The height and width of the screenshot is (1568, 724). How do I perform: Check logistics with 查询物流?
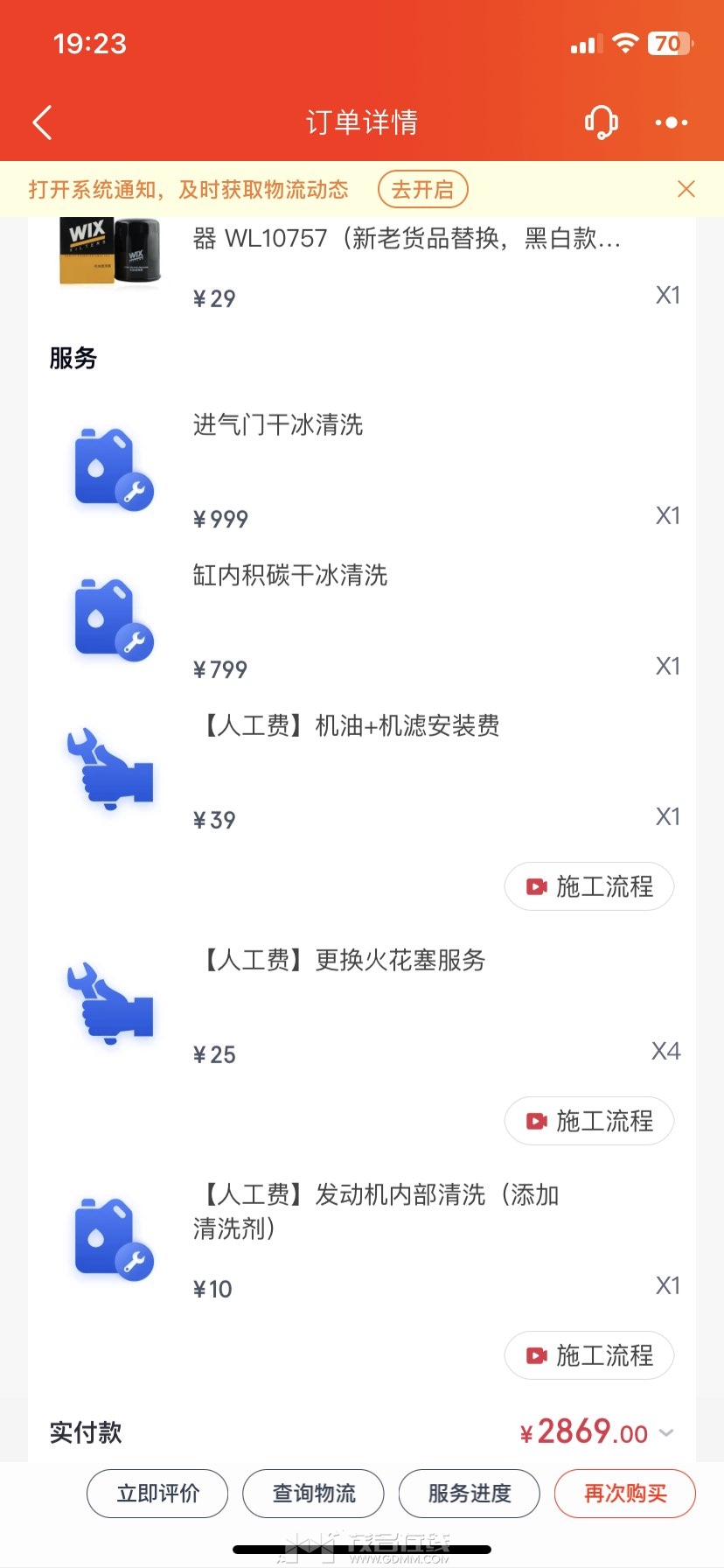pyautogui.click(x=313, y=1494)
